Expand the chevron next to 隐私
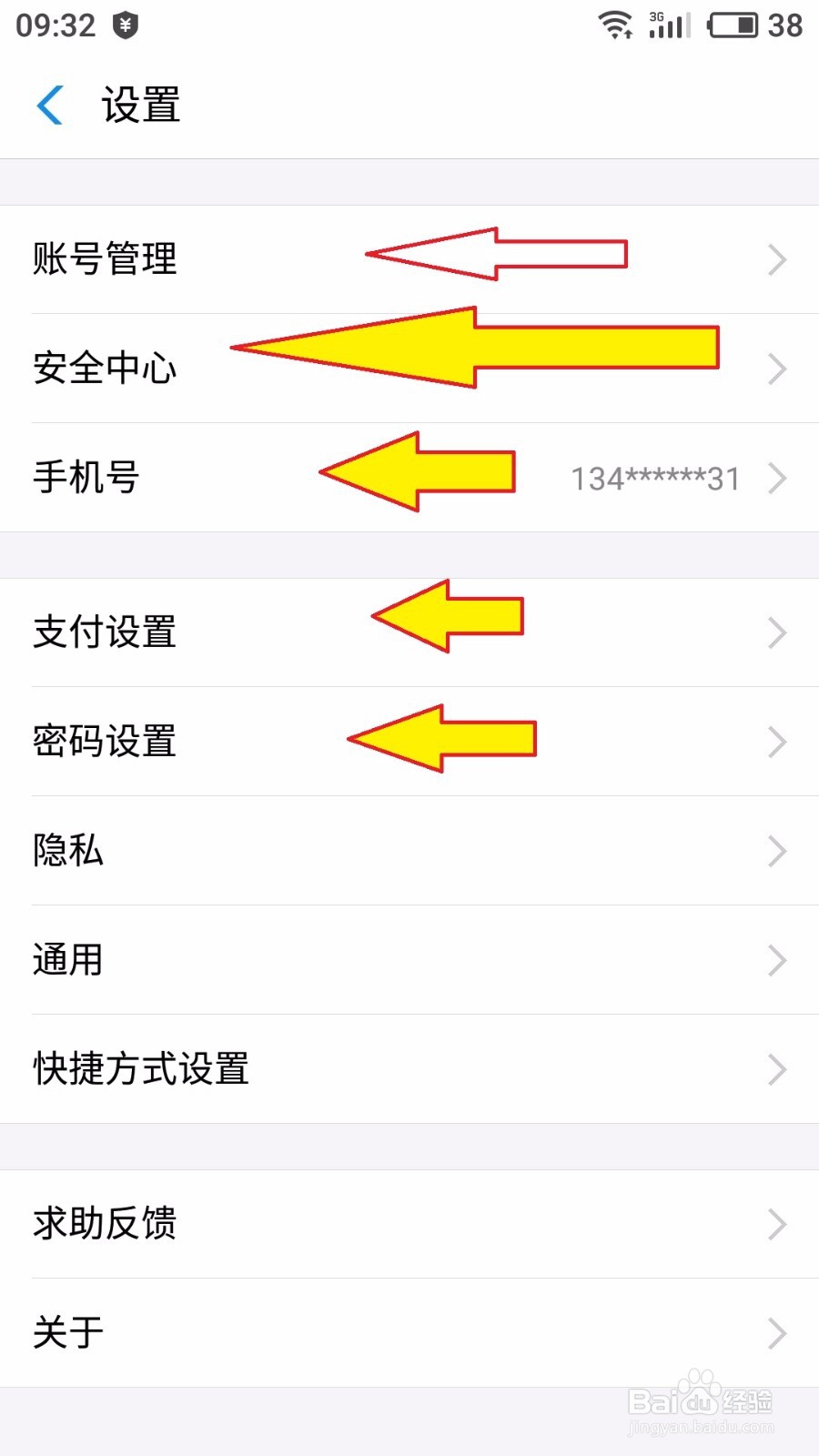Image resolution: width=819 pixels, height=1456 pixels. click(x=776, y=851)
